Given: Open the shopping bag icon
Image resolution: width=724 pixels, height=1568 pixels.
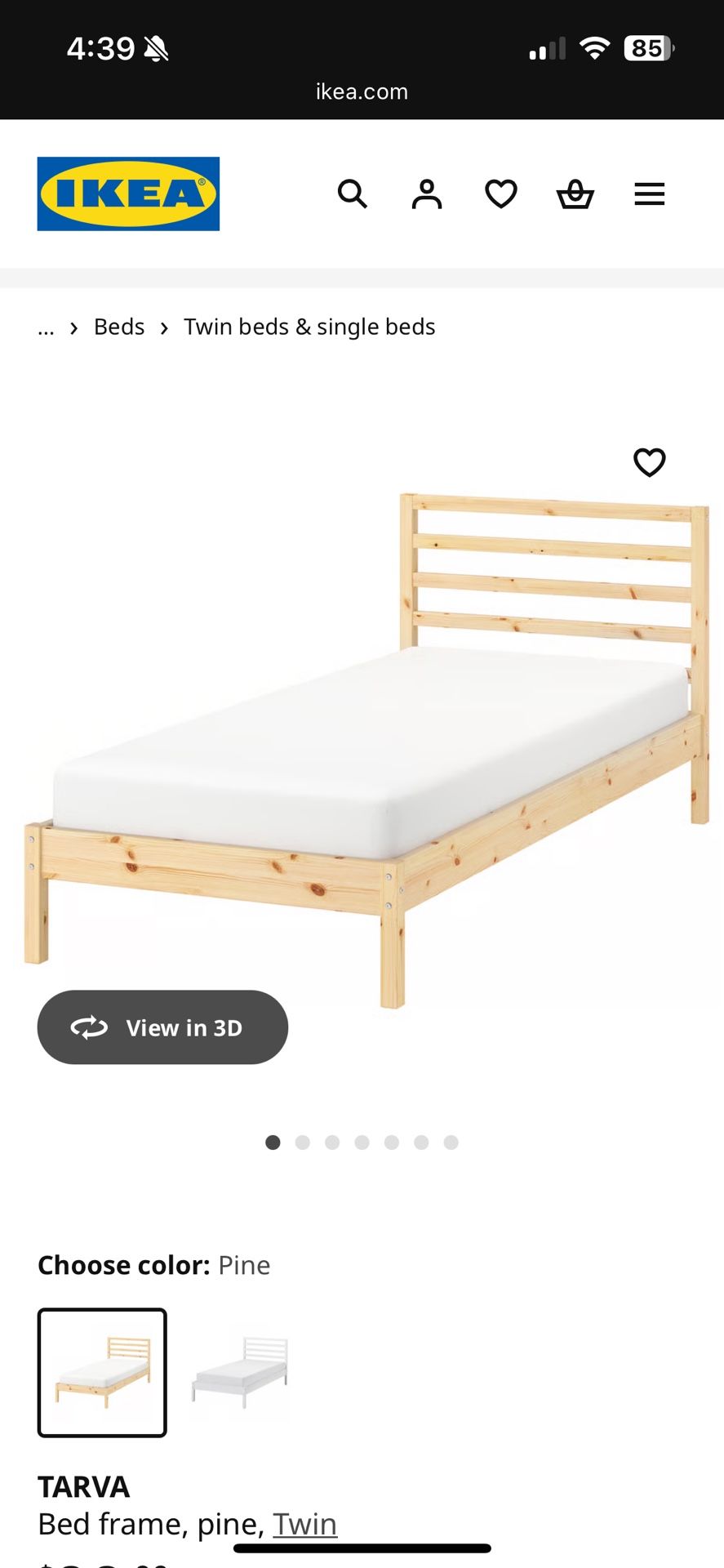Looking at the screenshot, I should pyautogui.click(x=575, y=194).
